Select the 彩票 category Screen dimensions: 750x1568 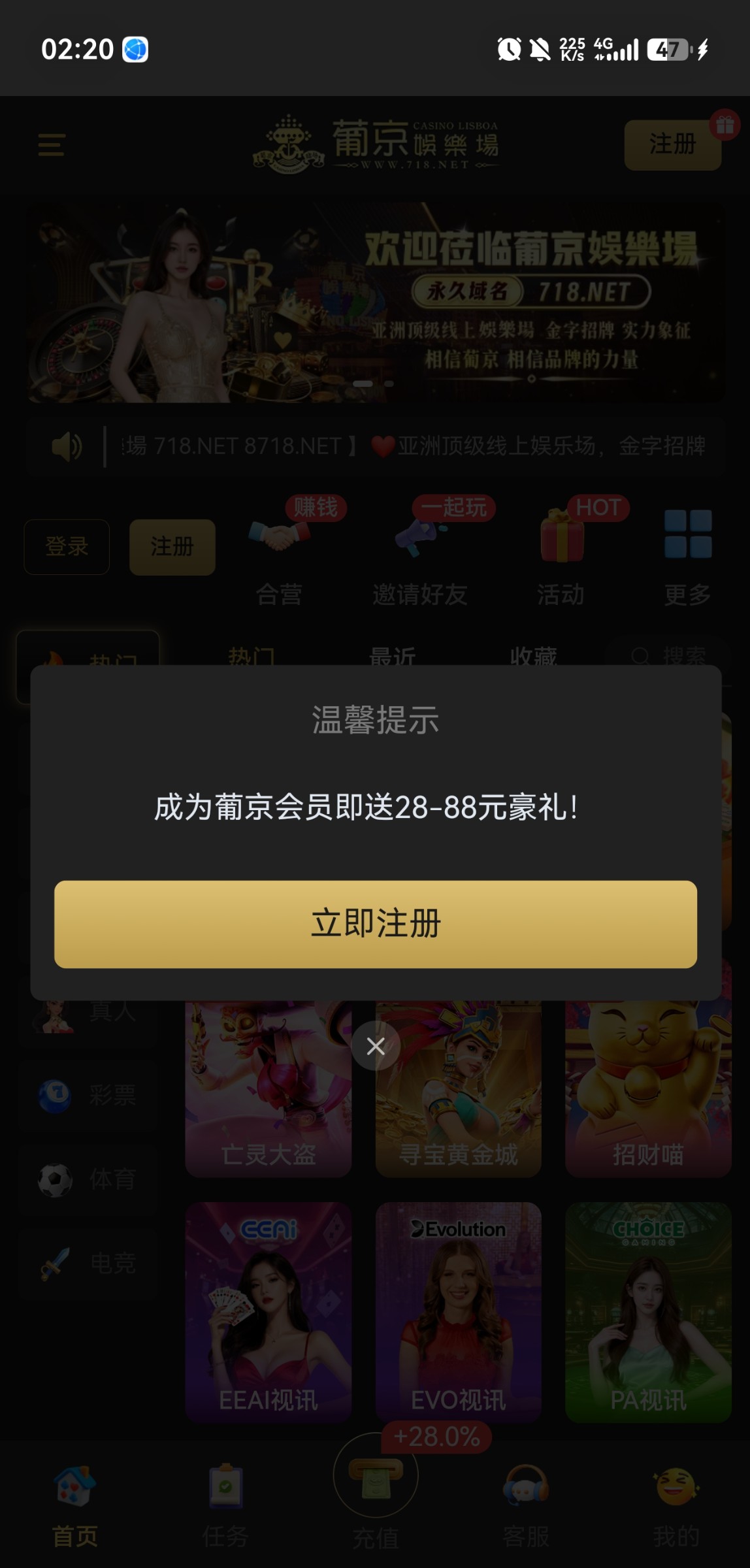pos(88,1095)
